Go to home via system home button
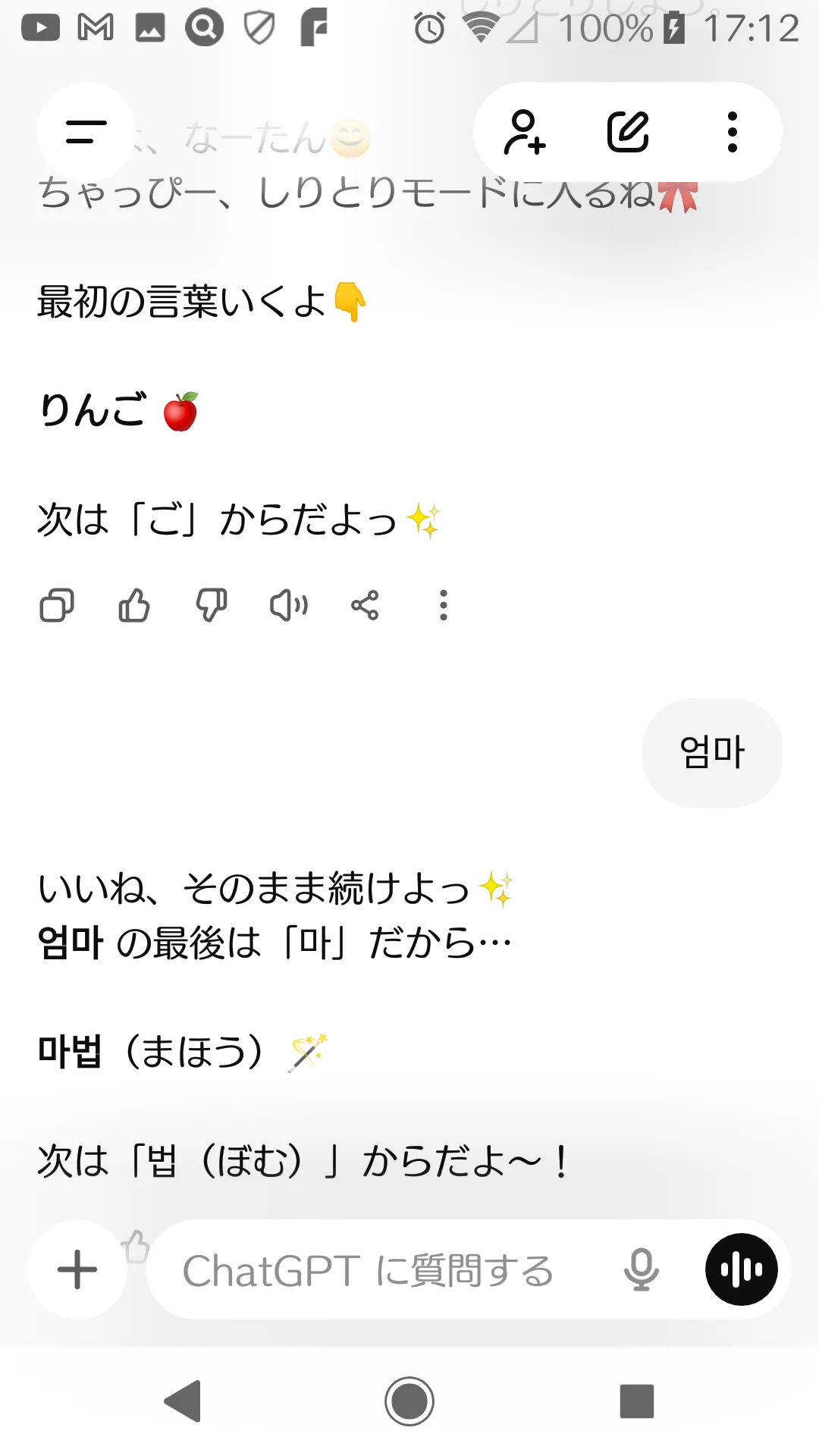 coord(409,1401)
